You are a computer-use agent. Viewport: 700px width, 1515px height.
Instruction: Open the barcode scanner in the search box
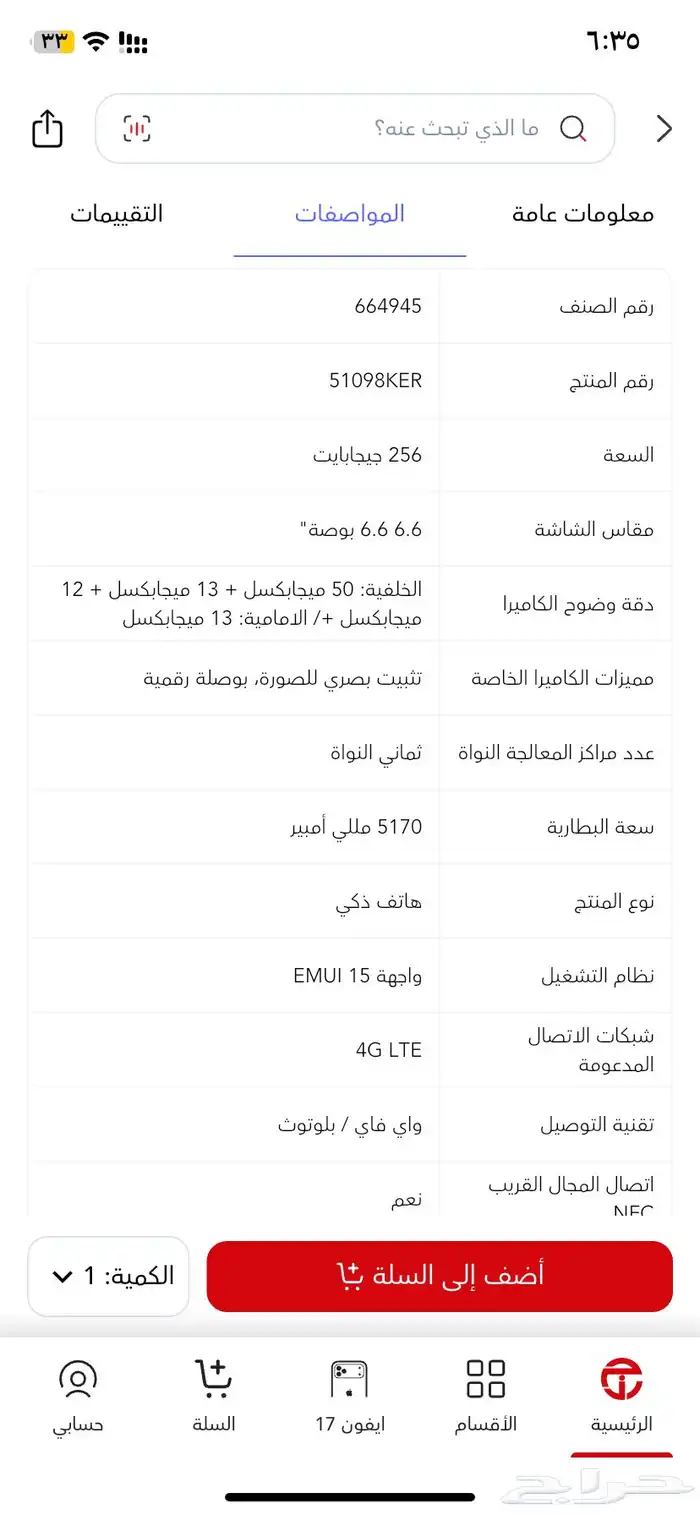[x=137, y=128]
